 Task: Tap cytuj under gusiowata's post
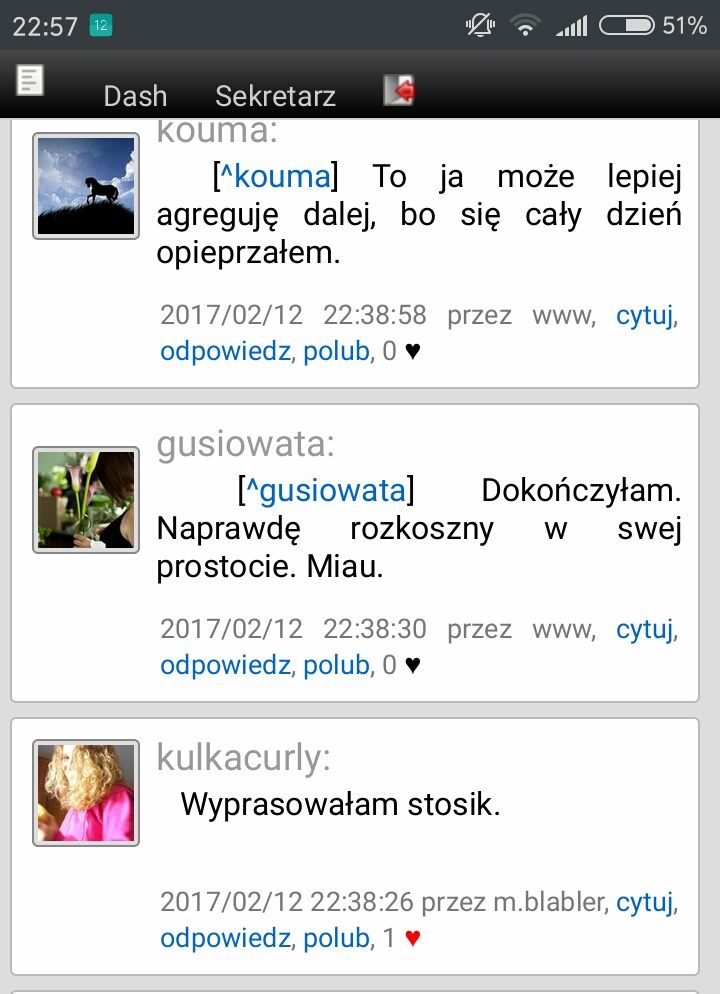[645, 629]
